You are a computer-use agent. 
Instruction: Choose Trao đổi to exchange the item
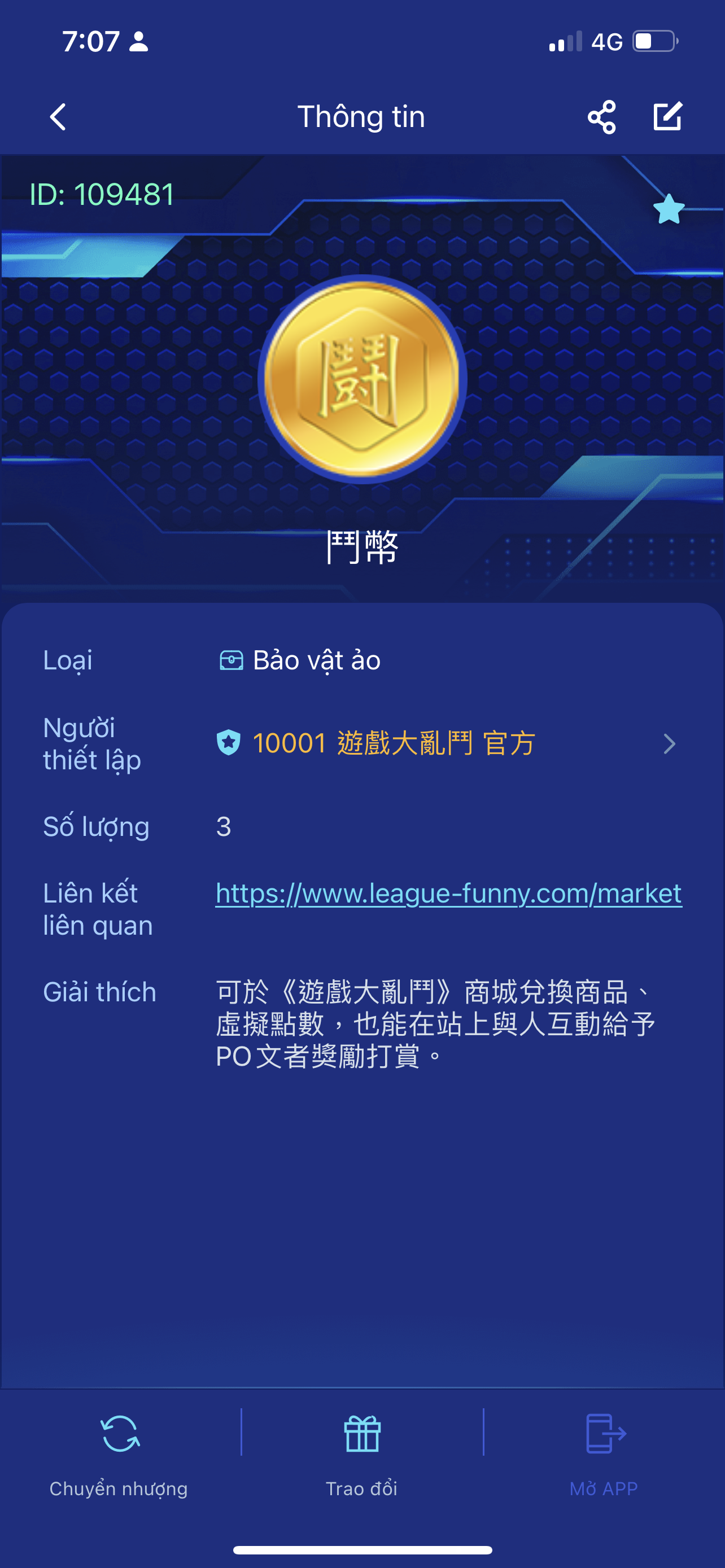362,1453
